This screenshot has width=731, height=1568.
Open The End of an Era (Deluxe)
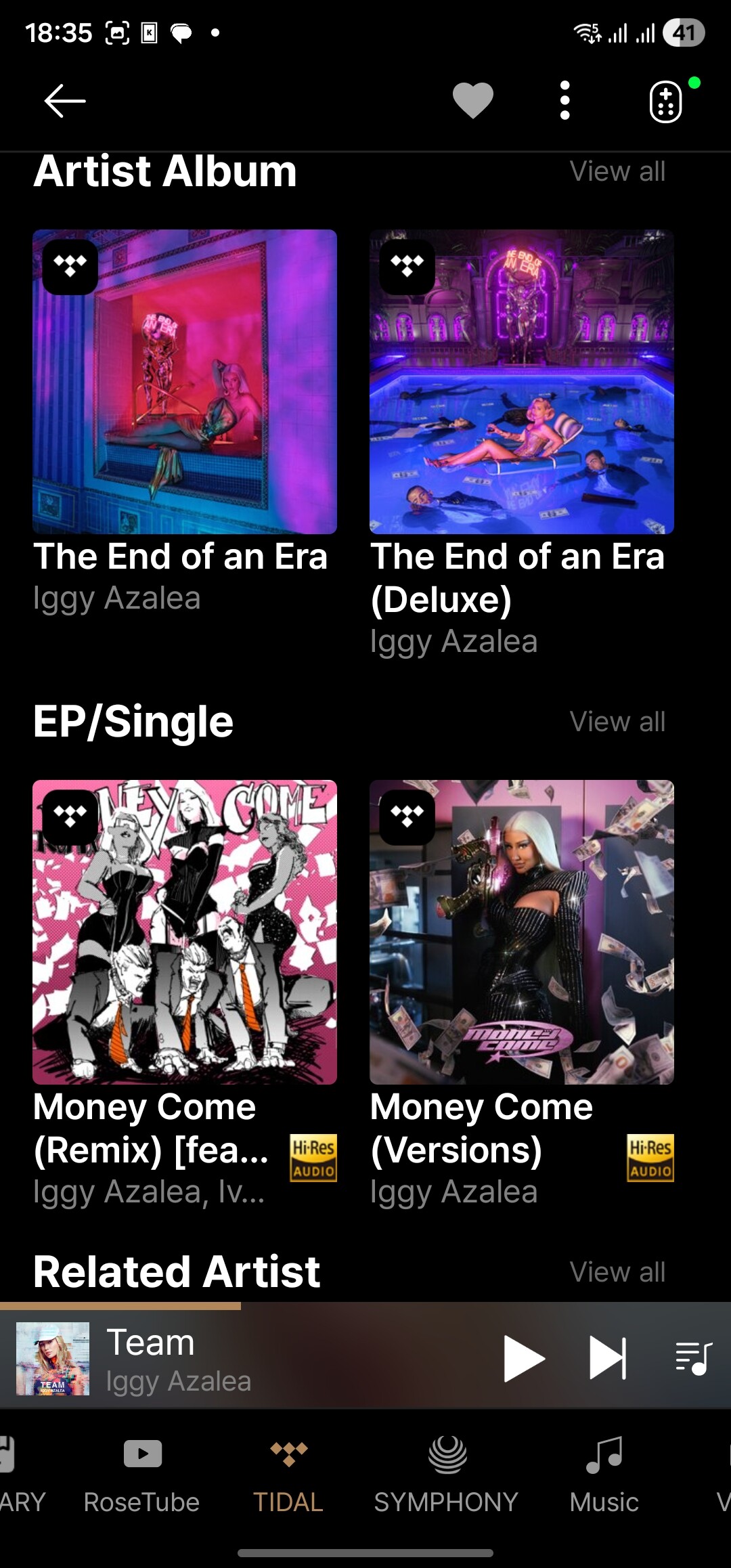(x=522, y=382)
